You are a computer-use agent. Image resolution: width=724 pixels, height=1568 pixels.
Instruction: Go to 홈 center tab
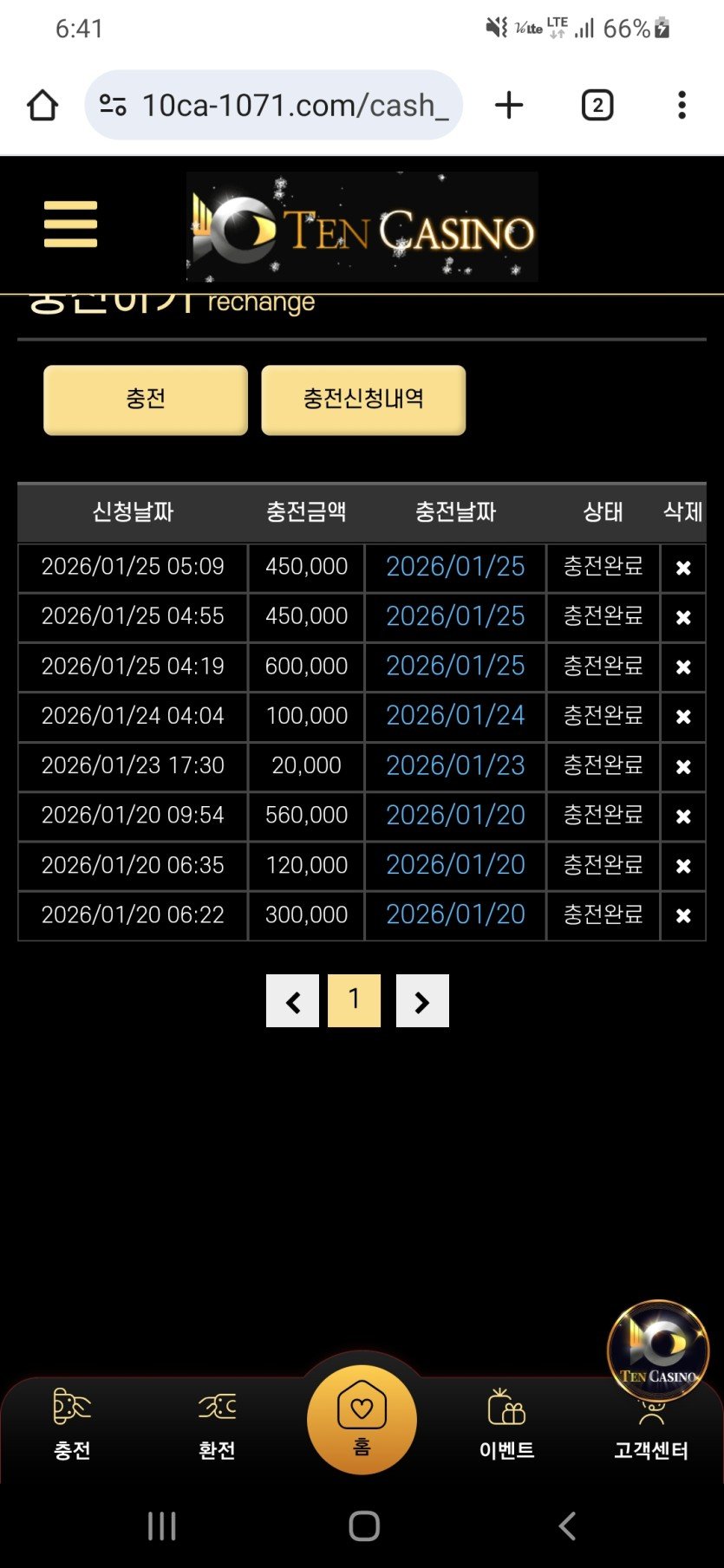(x=362, y=1420)
